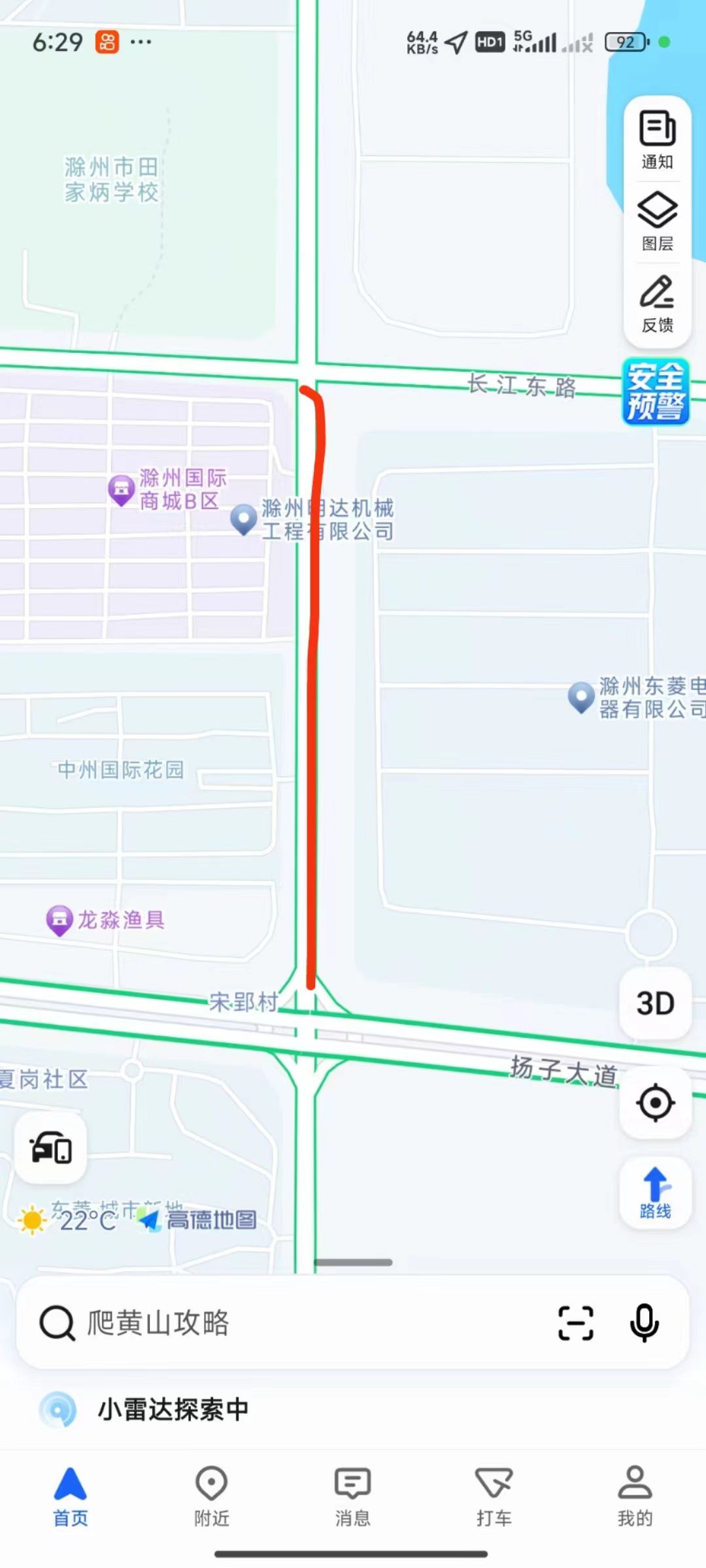Select the 滁州国际商城B区 map marker
This screenshot has width=706, height=1568.
[122, 489]
